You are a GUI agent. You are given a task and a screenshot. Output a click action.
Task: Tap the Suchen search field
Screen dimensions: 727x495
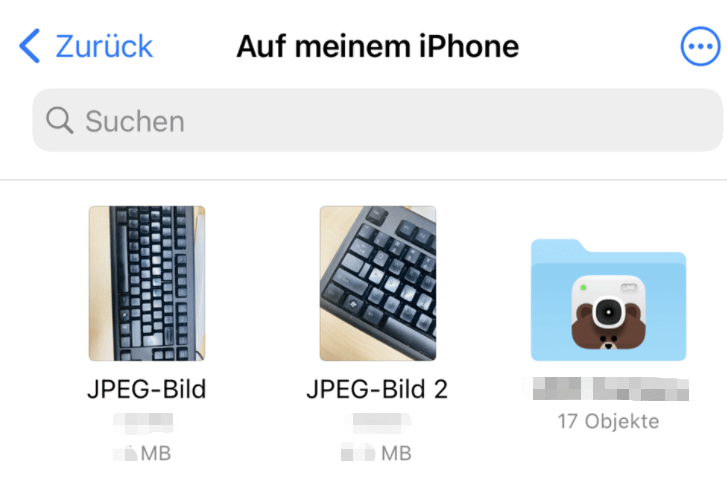click(x=377, y=121)
